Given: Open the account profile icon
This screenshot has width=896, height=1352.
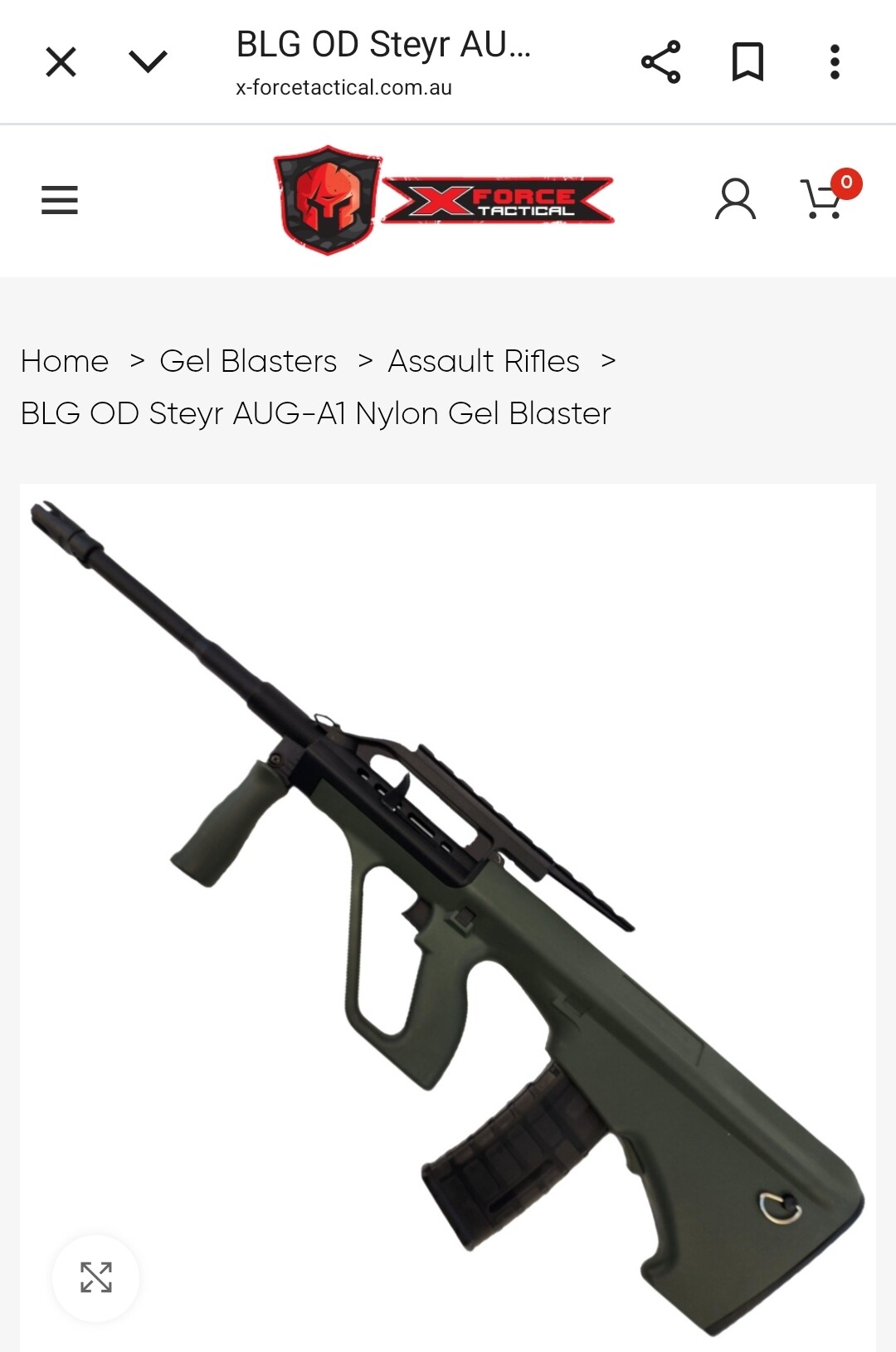Looking at the screenshot, I should coord(735,200).
